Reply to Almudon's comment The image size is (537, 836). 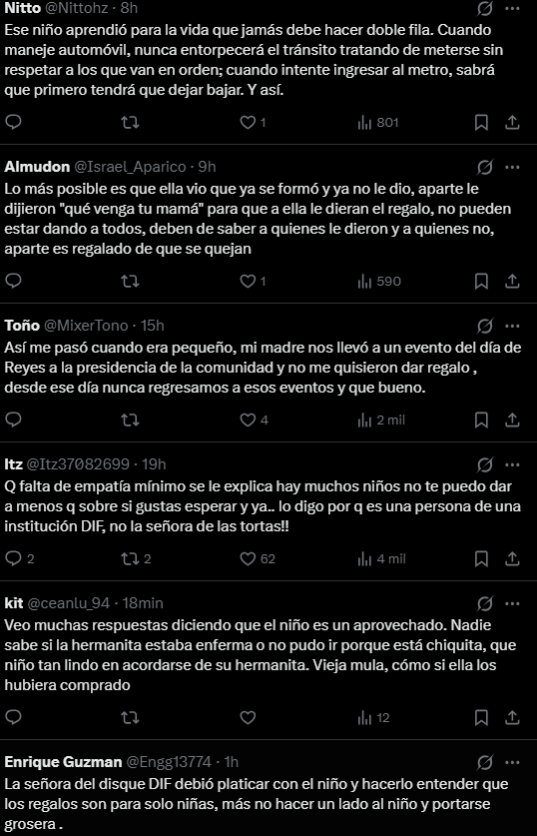coord(13,281)
